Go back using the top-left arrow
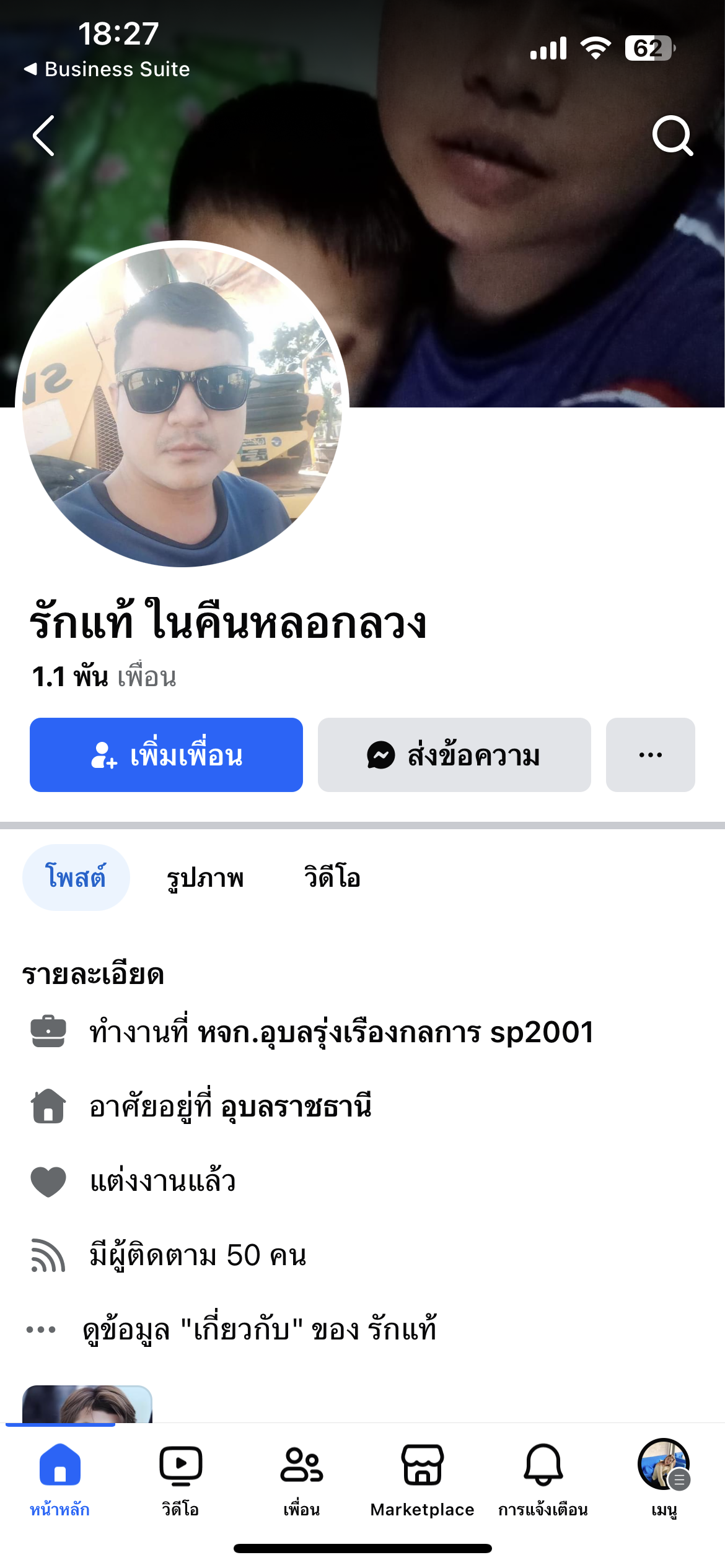The width and height of the screenshot is (725, 1568). [44, 136]
